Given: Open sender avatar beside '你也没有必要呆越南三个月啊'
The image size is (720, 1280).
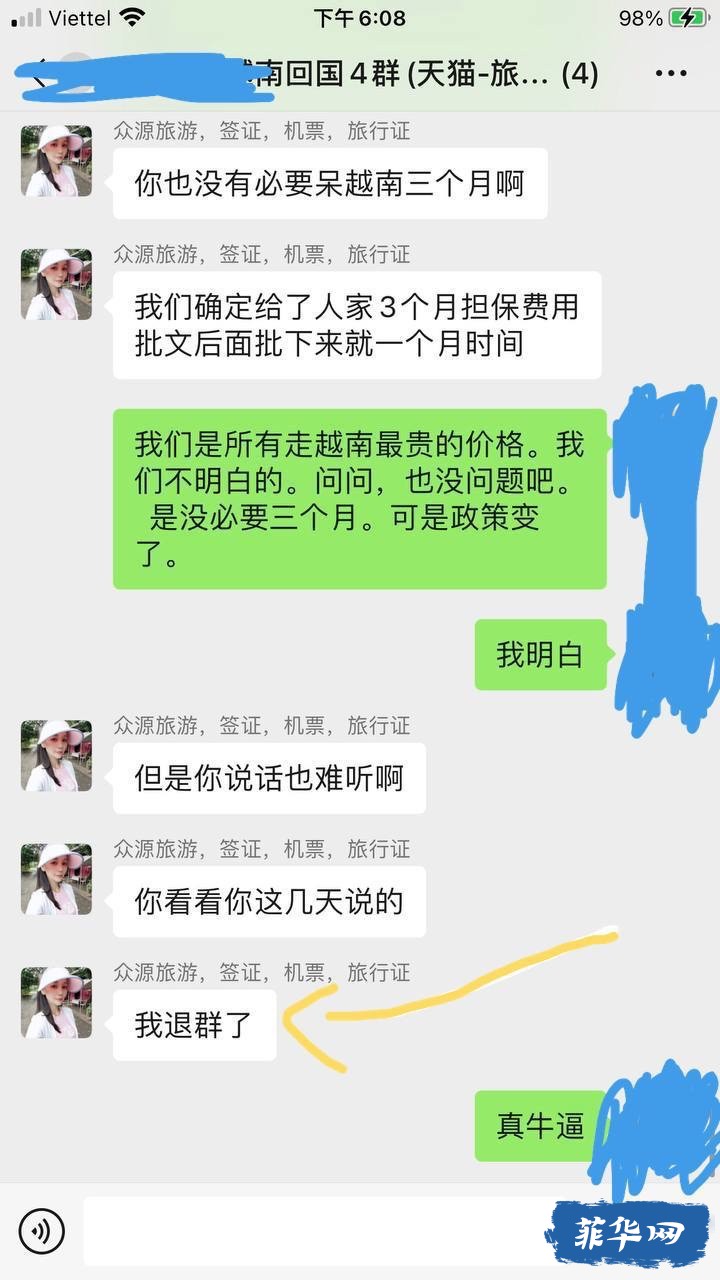Looking at the screenshot, I should pos(57,161).
